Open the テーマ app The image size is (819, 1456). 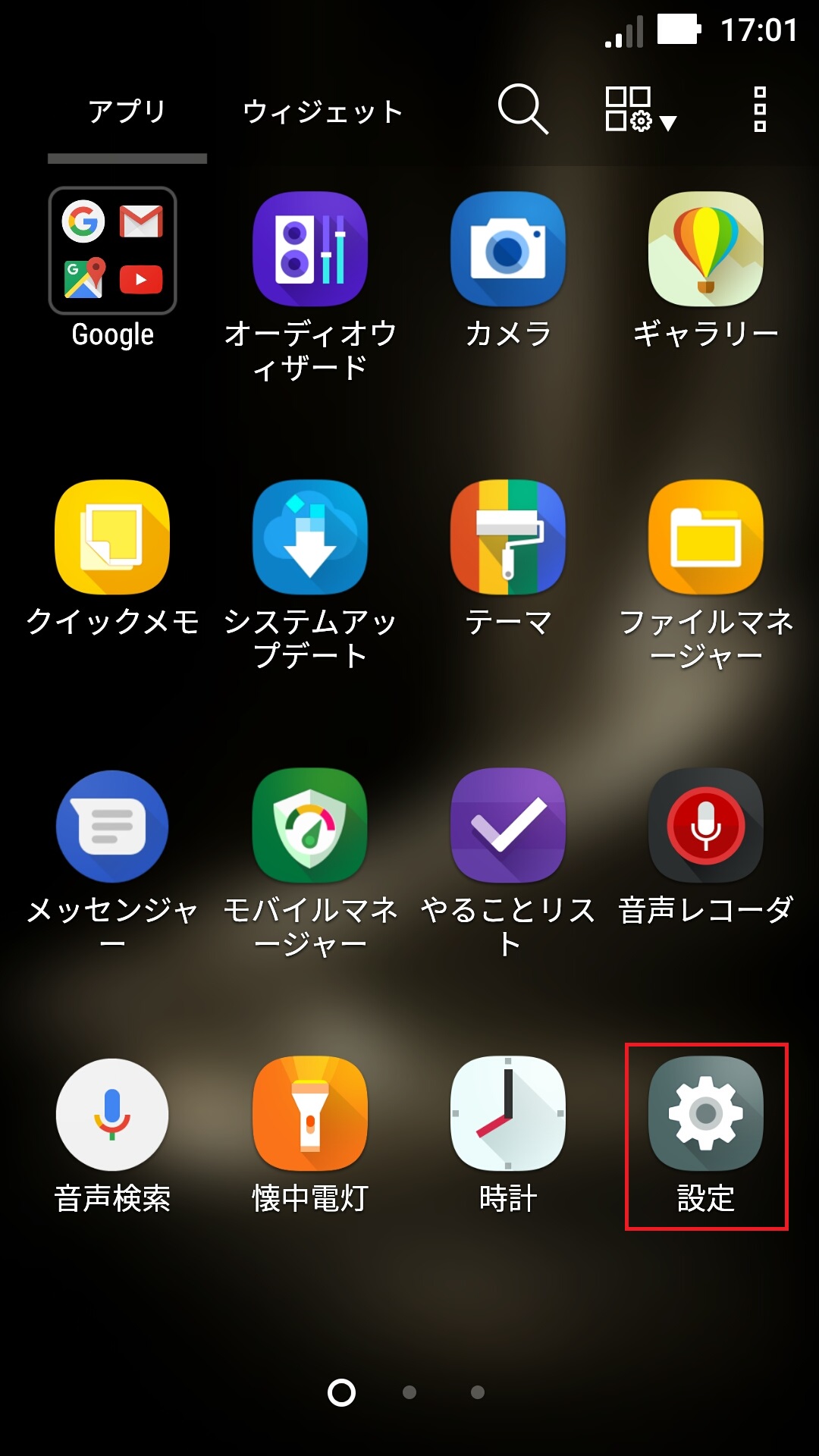[508, 537]
